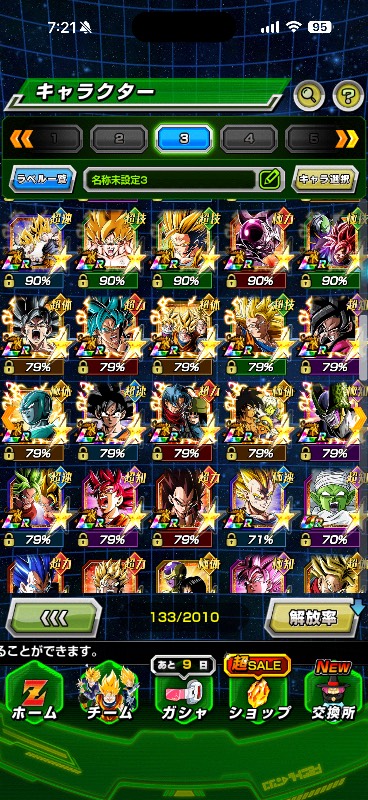Open the チーム team tab

click(109, 696)
